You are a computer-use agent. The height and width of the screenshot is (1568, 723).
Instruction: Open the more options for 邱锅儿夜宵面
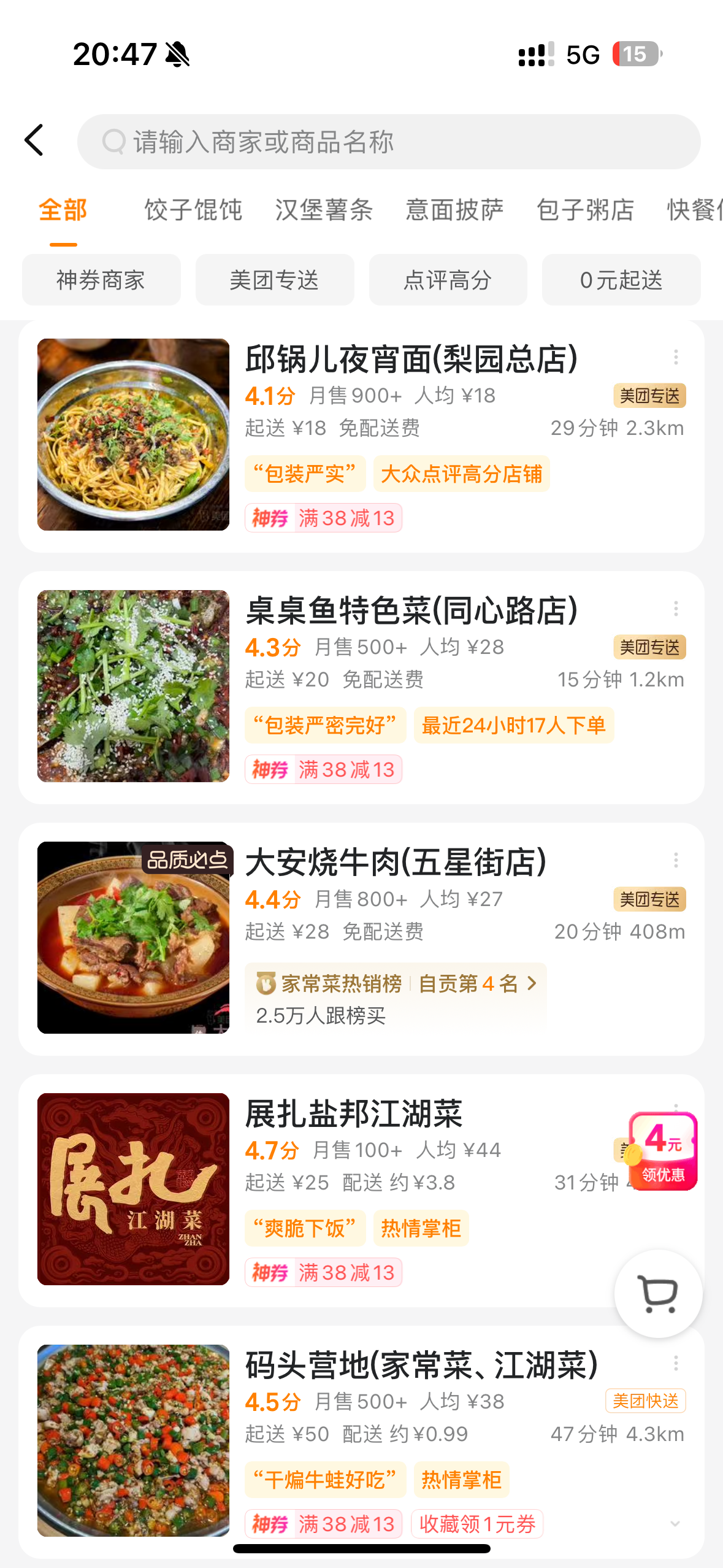(x=676, y=357)
